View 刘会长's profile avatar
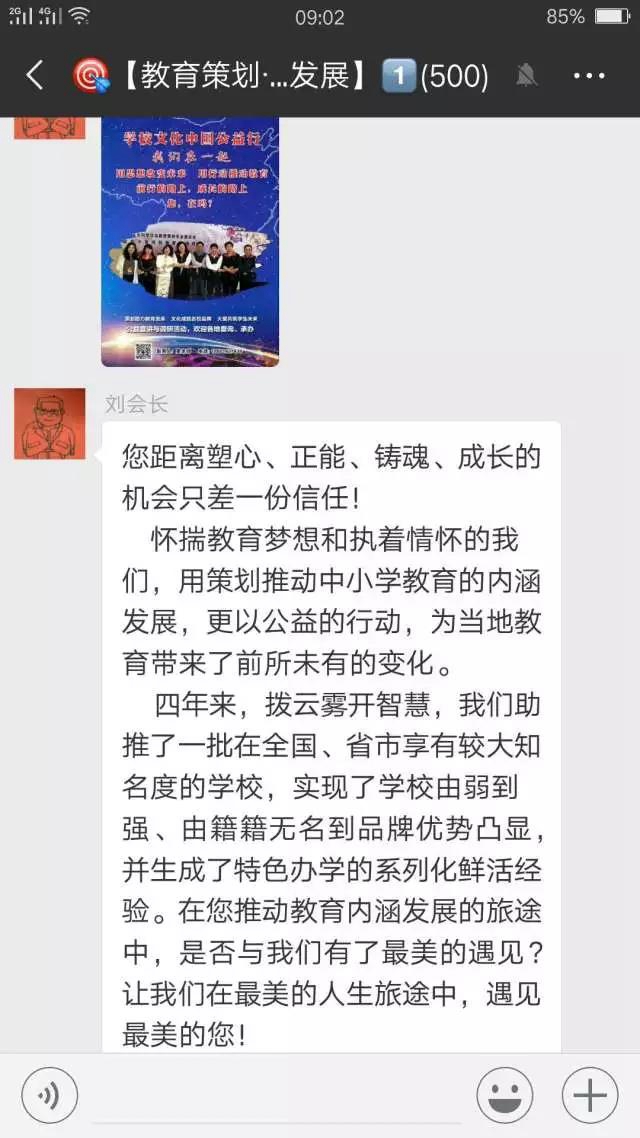 (x=49, y=424)
